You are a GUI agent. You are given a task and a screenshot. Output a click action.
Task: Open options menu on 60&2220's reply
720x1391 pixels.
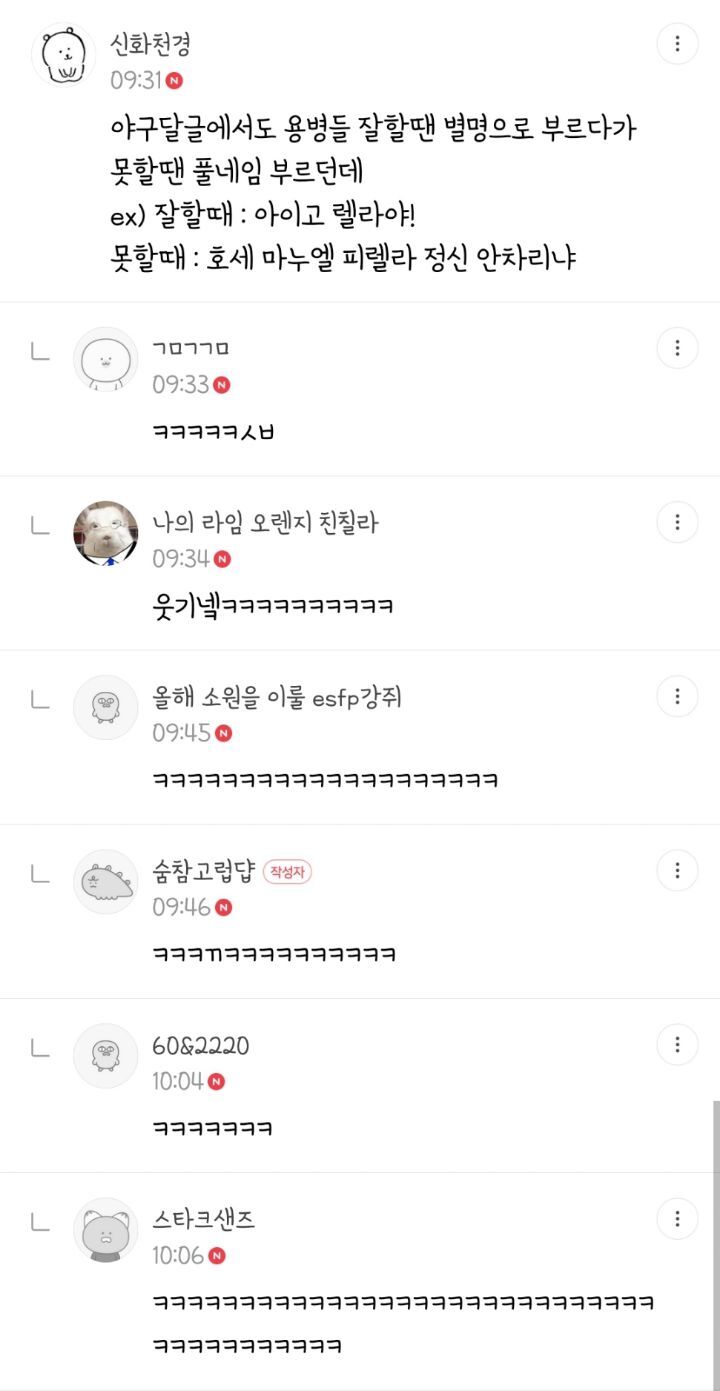pyautogui.click(x=677, y=1044)
